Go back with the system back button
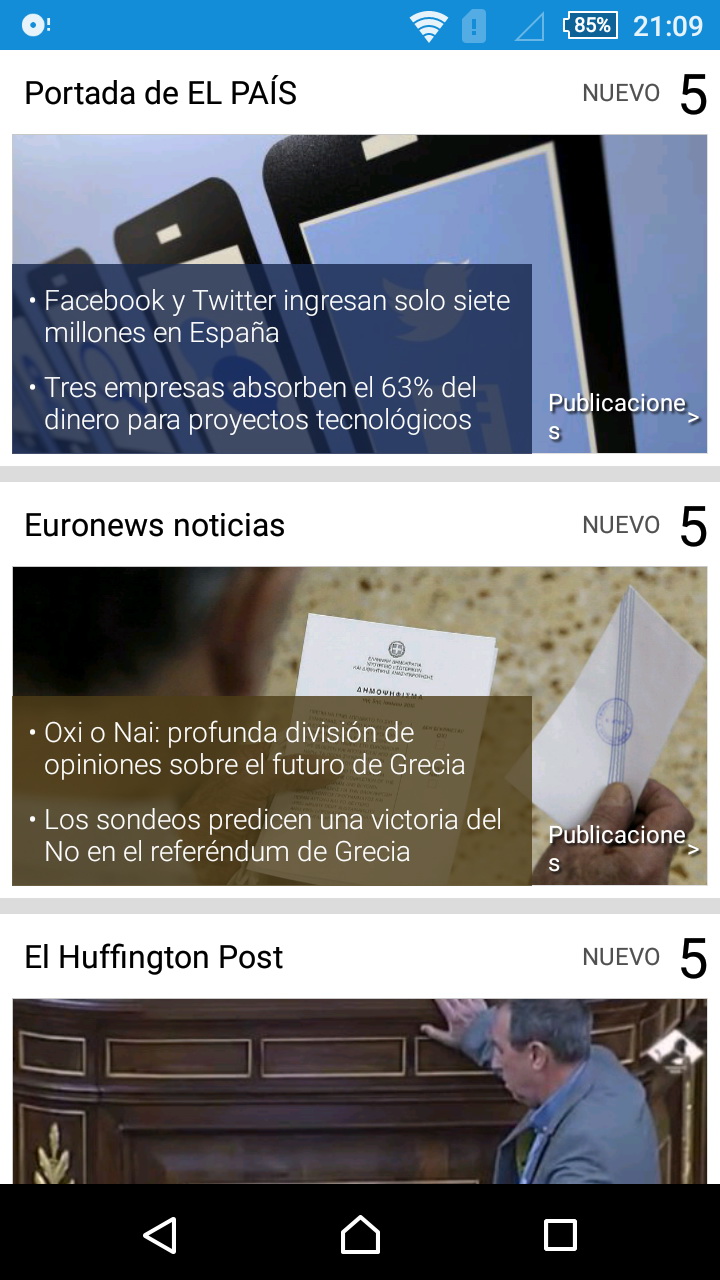The width and height of the screenshot is (720, 1280). [x=160, y=1235]
